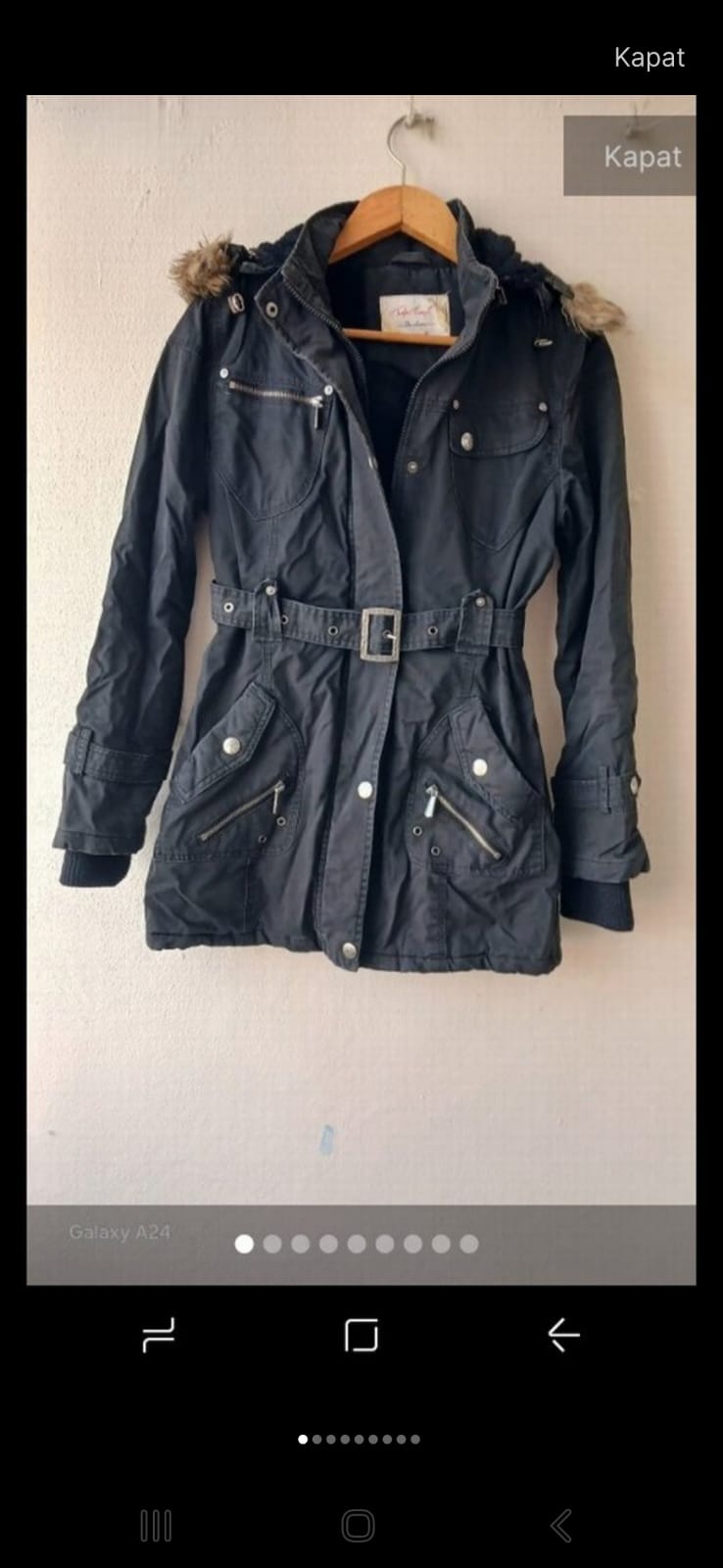Go back using the system back button
Viewport: 723px width, 1568px height.
point(560,1526)
